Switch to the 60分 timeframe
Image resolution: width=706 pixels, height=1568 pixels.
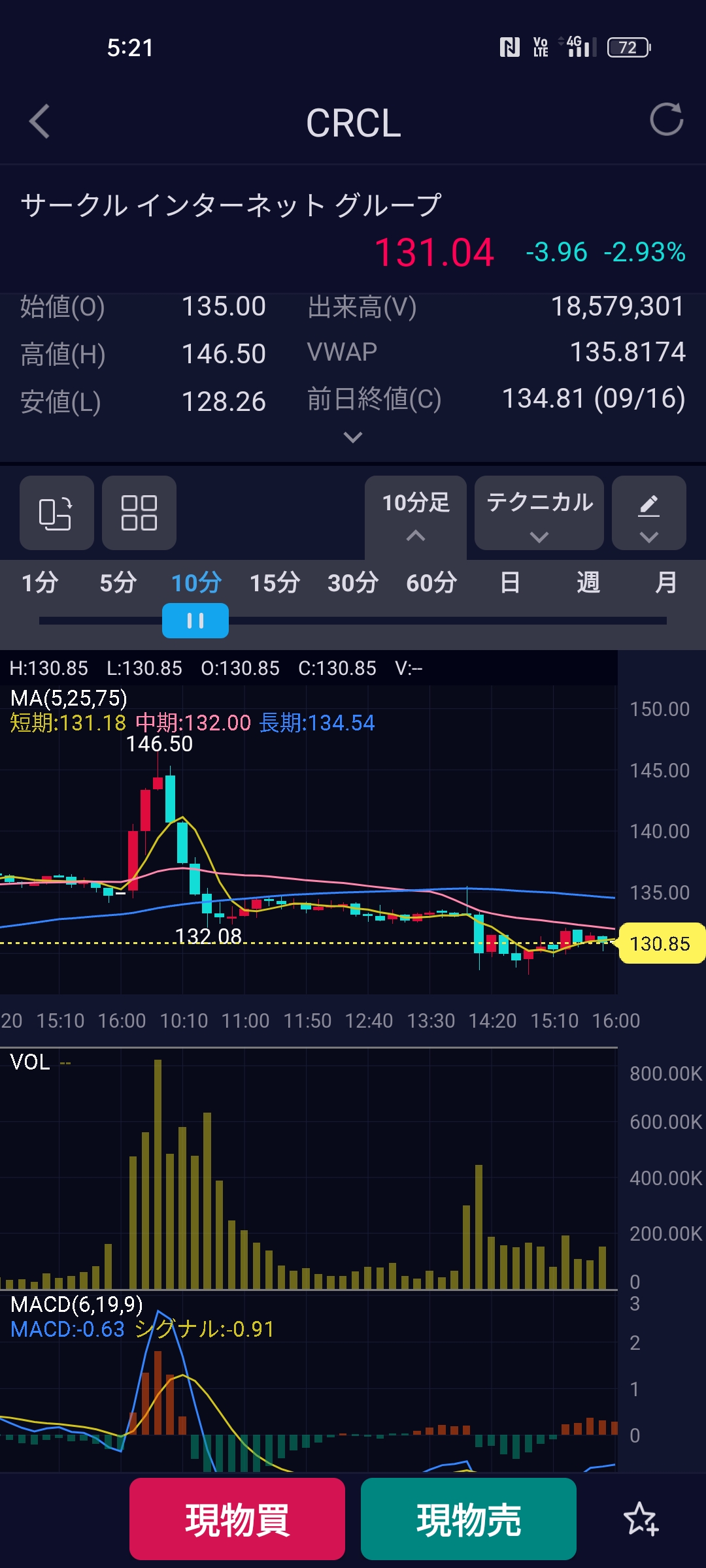(431, 583)
